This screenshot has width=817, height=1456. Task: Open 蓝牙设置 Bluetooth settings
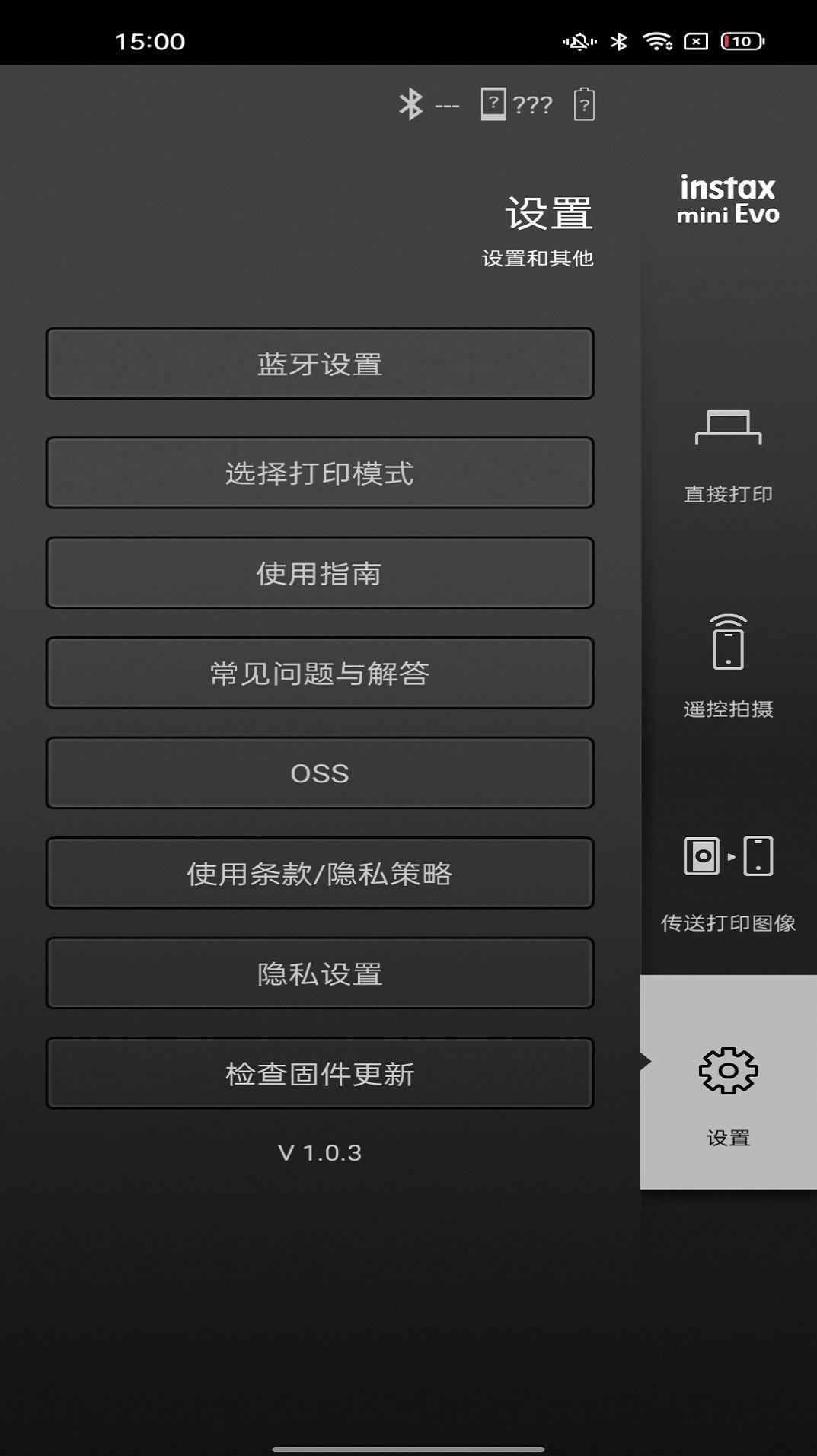[319, 364]
